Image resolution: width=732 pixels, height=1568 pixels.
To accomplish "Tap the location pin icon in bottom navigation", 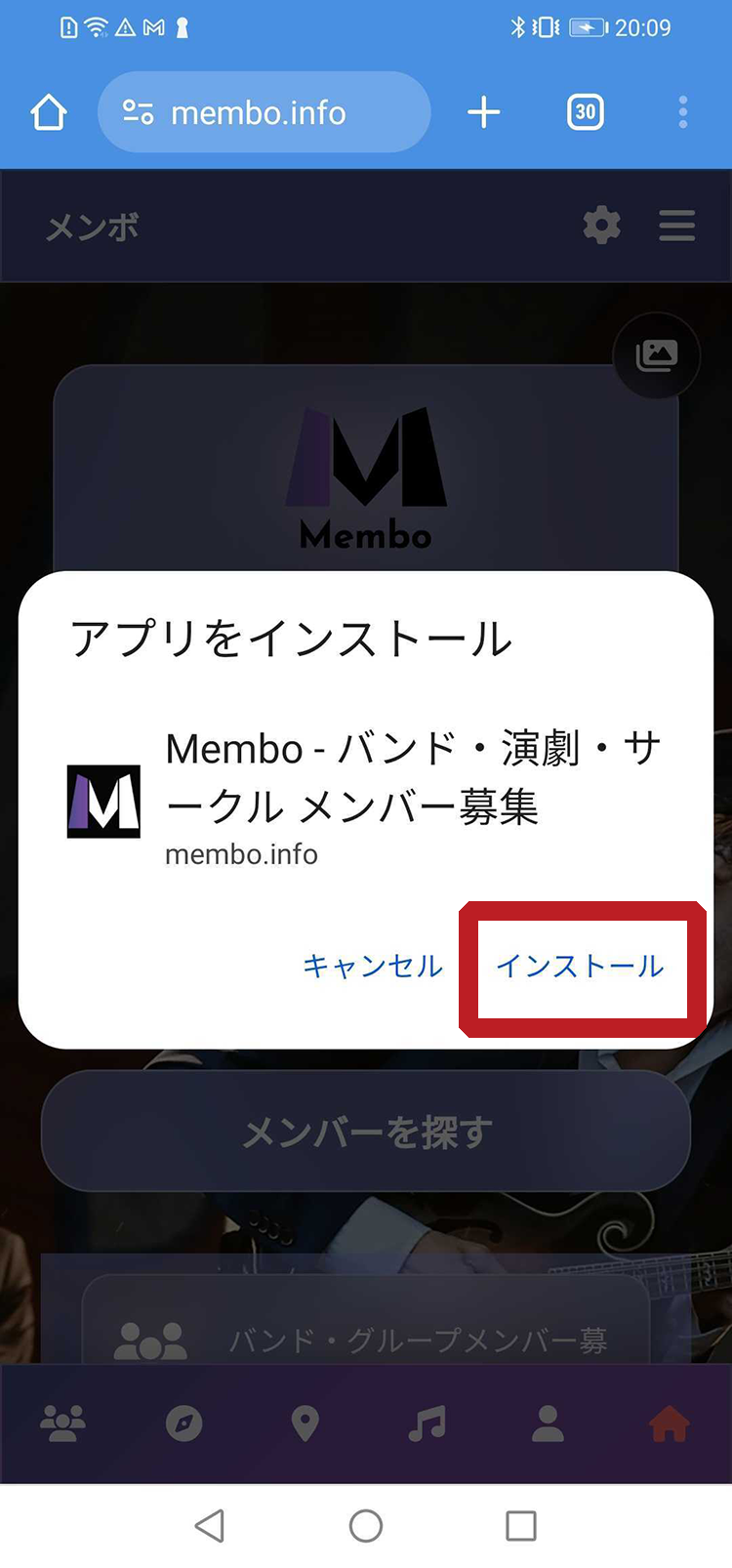I will [305, 1424].
